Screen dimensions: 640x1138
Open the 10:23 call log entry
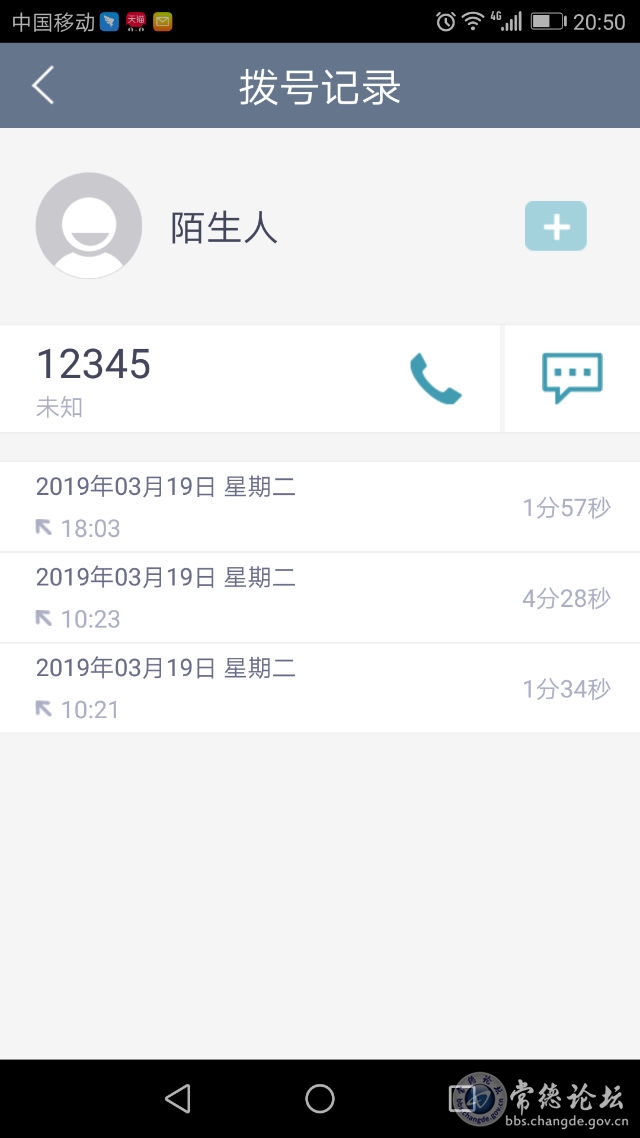[320, 597]
